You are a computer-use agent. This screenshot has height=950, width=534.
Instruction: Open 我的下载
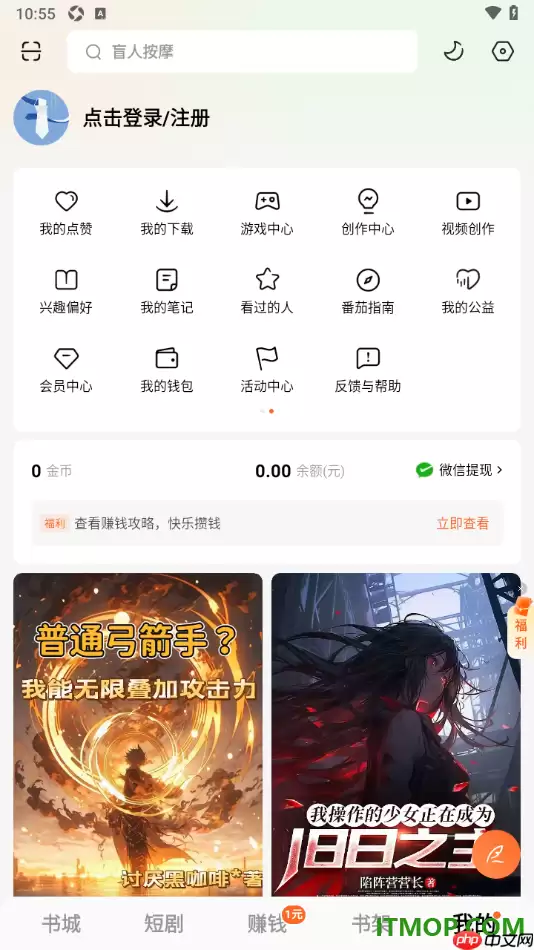[x=167, y=212]
